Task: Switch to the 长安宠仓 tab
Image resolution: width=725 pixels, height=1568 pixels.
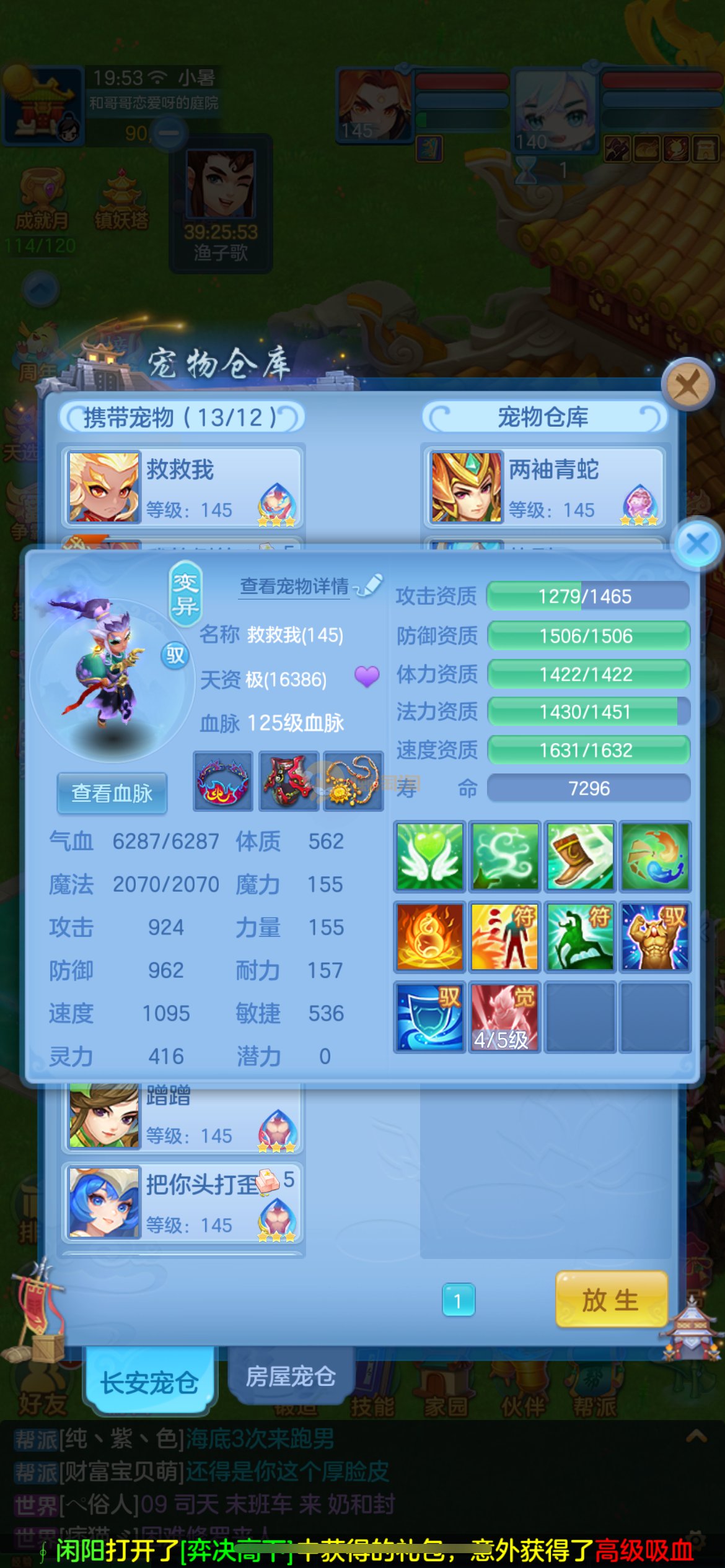Action: [149, 1382]
